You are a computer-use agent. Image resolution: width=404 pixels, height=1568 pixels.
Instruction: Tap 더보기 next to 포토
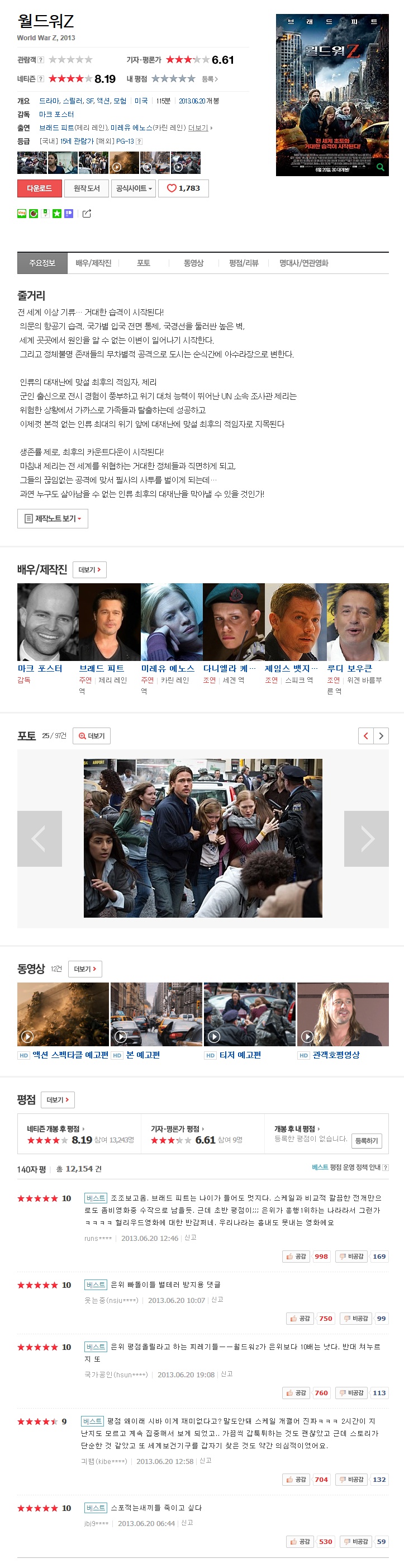coord(91,736)
